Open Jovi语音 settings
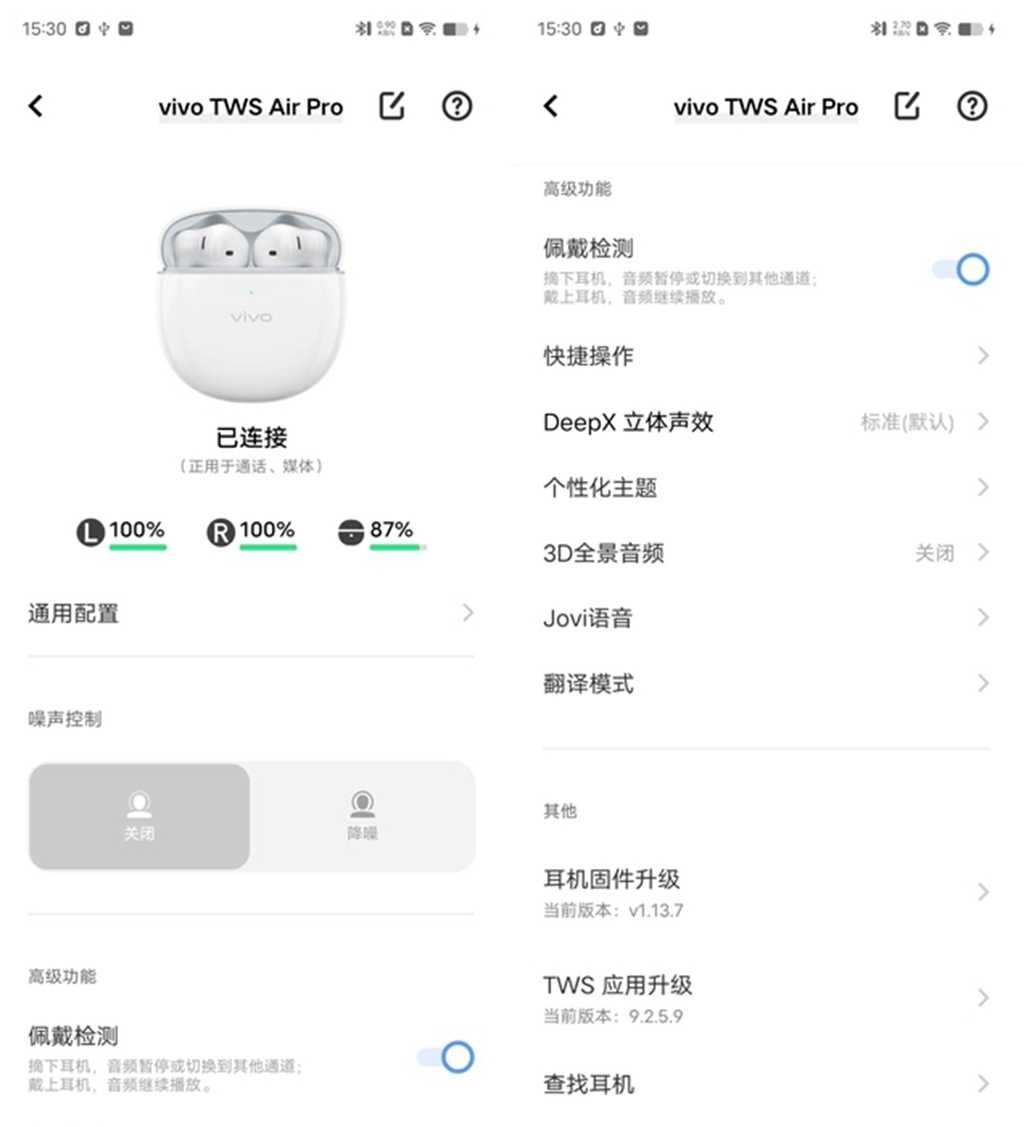This screenshot has width=1024, height=1127. pos(765,618)
